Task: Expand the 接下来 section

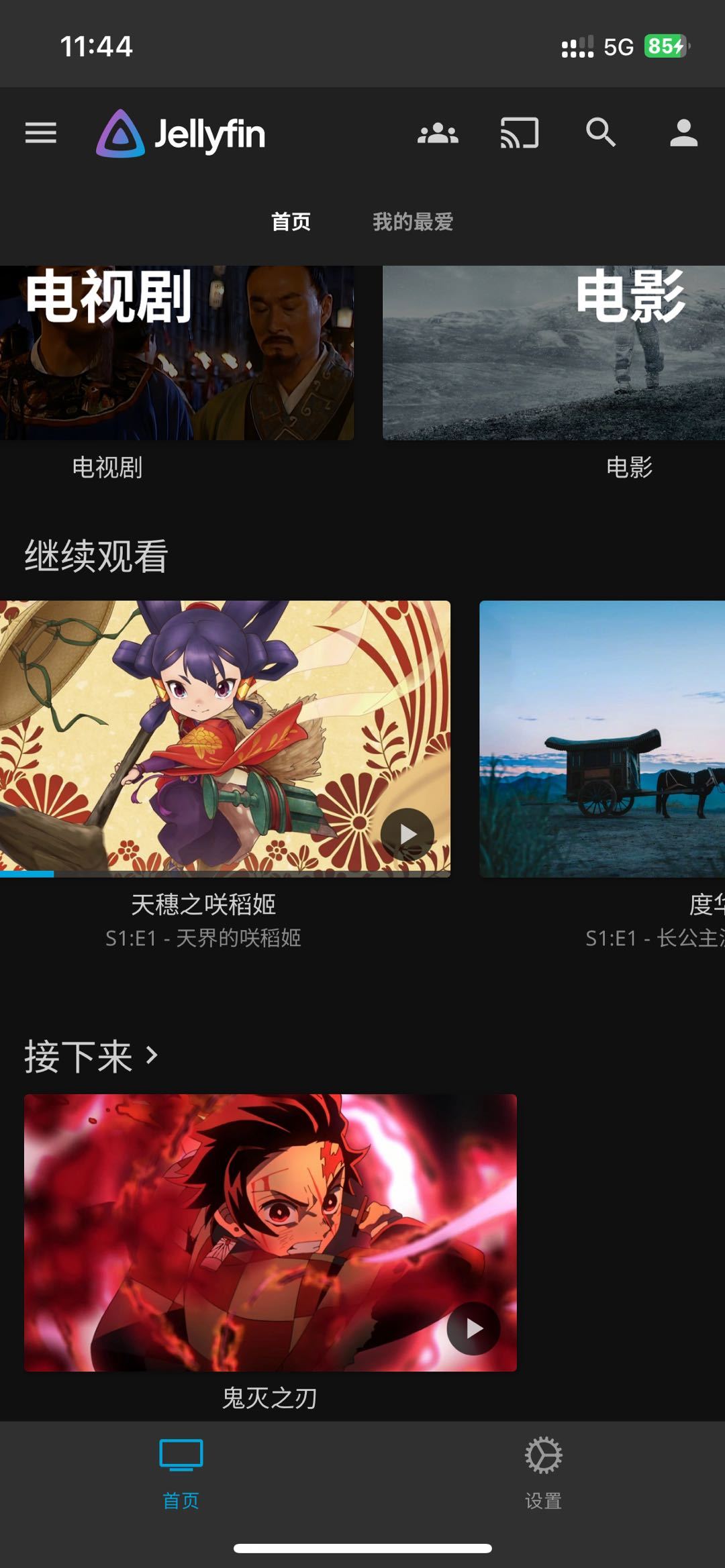Action: click(x=91, y=1057)
